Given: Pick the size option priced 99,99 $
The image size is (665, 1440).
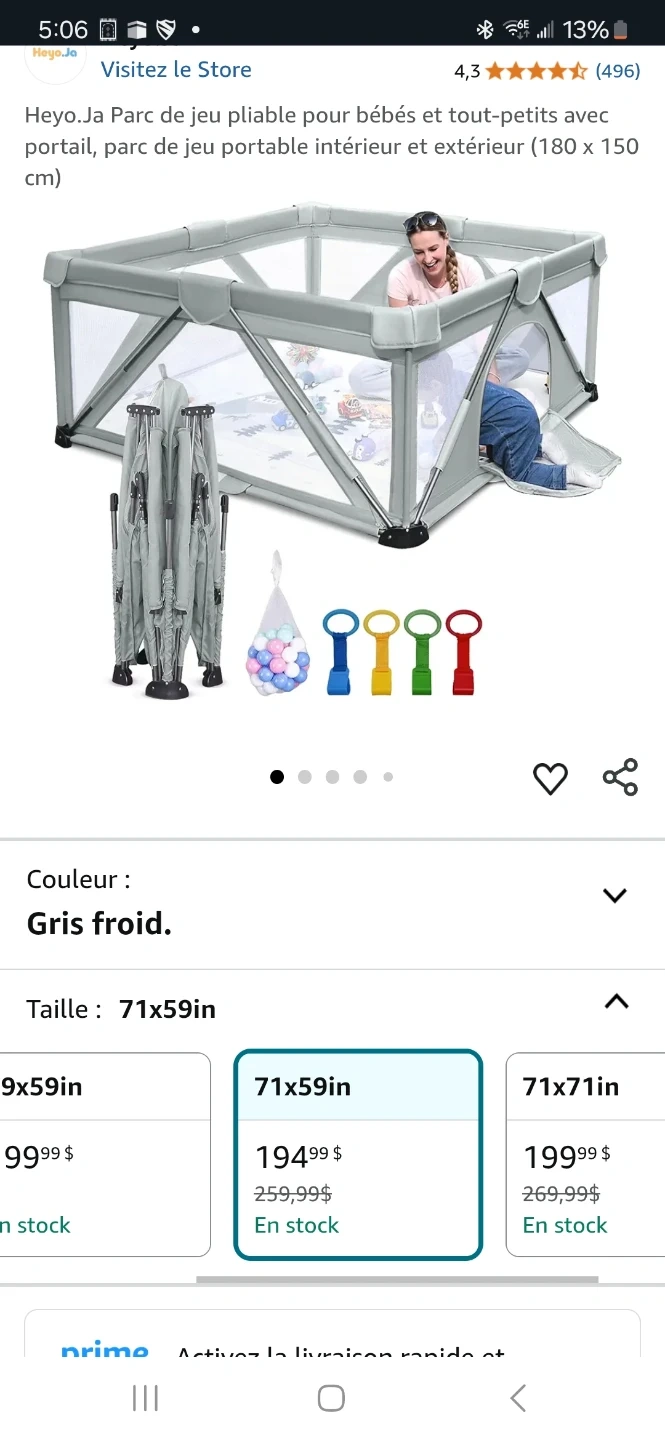Looking at the screenshot, I should 105,1154.
